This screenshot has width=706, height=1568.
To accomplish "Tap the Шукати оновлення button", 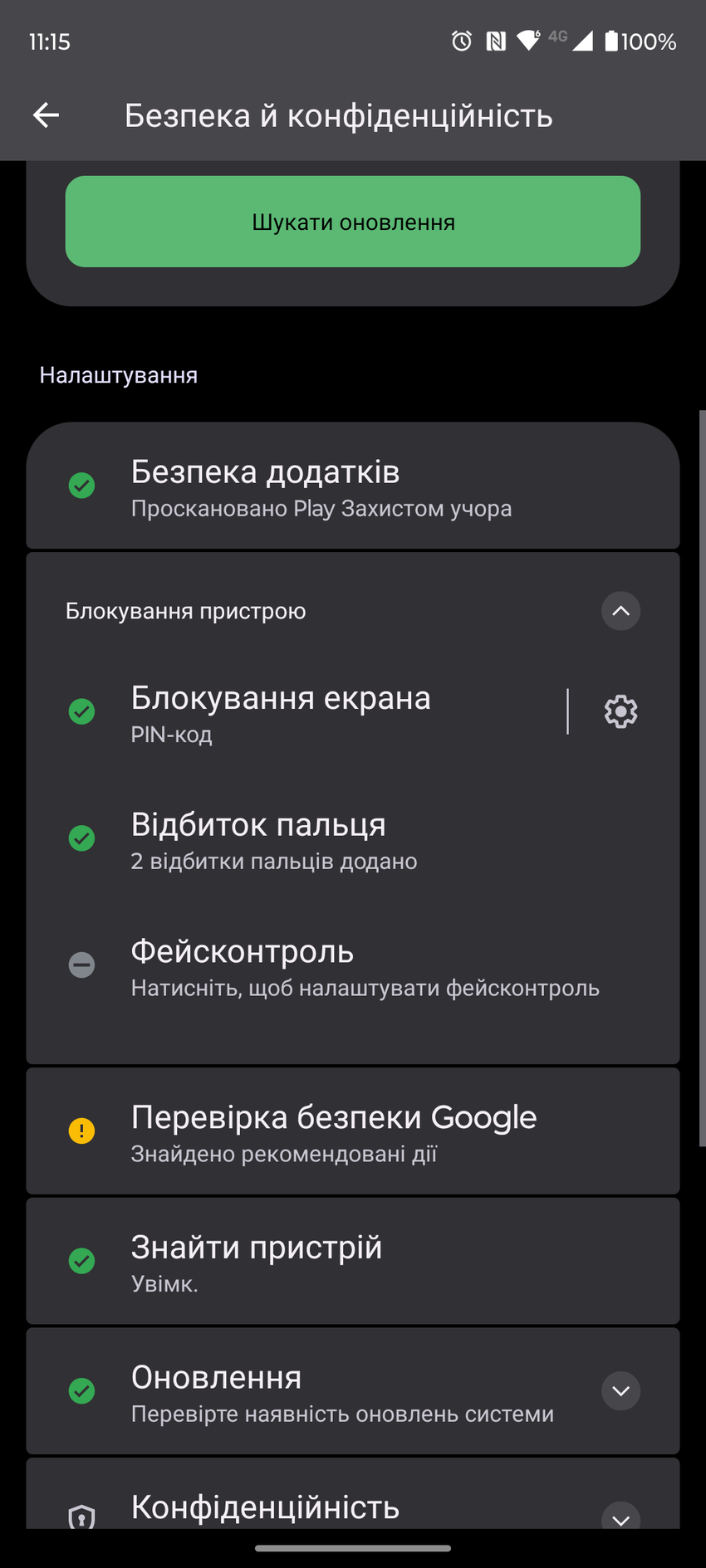I will coord(353,222).
